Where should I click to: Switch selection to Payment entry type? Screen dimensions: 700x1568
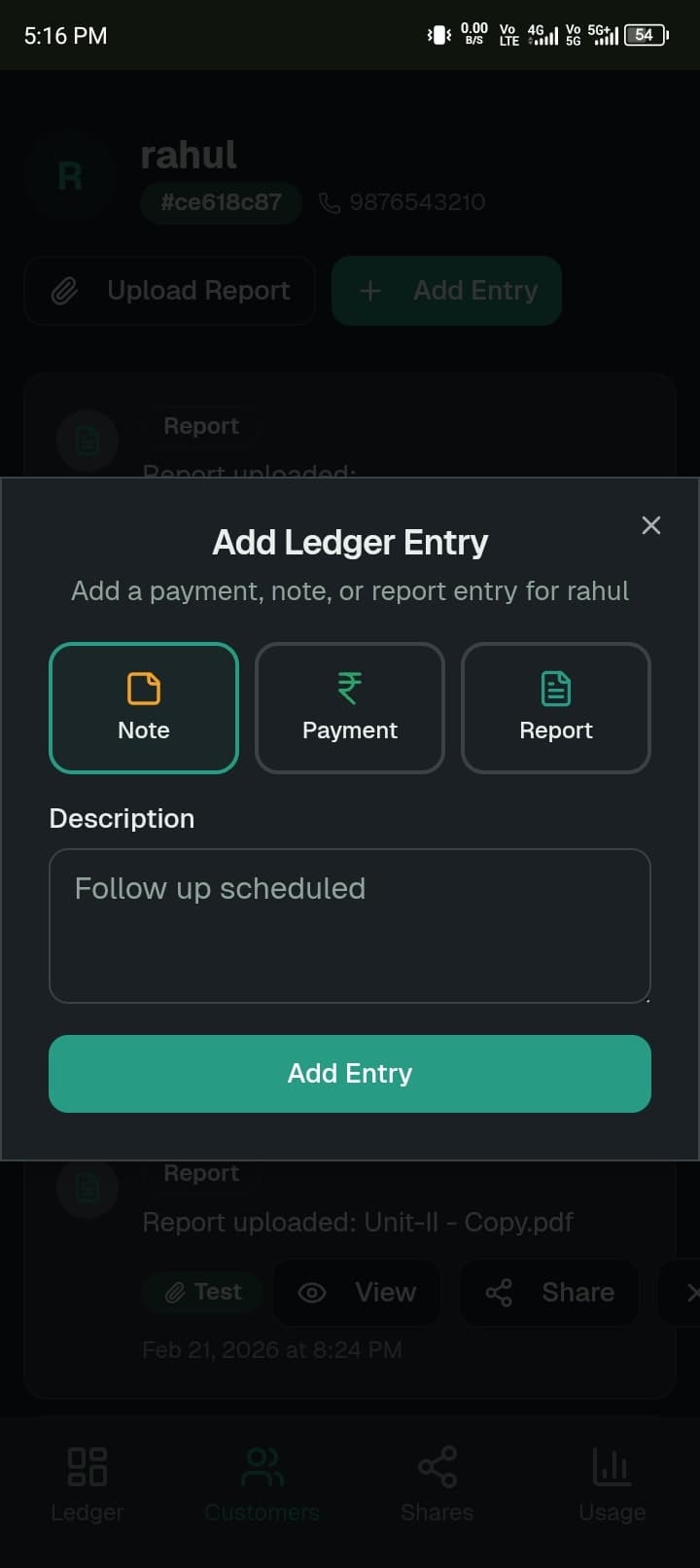pyautogui.click(x=349, y=708)
